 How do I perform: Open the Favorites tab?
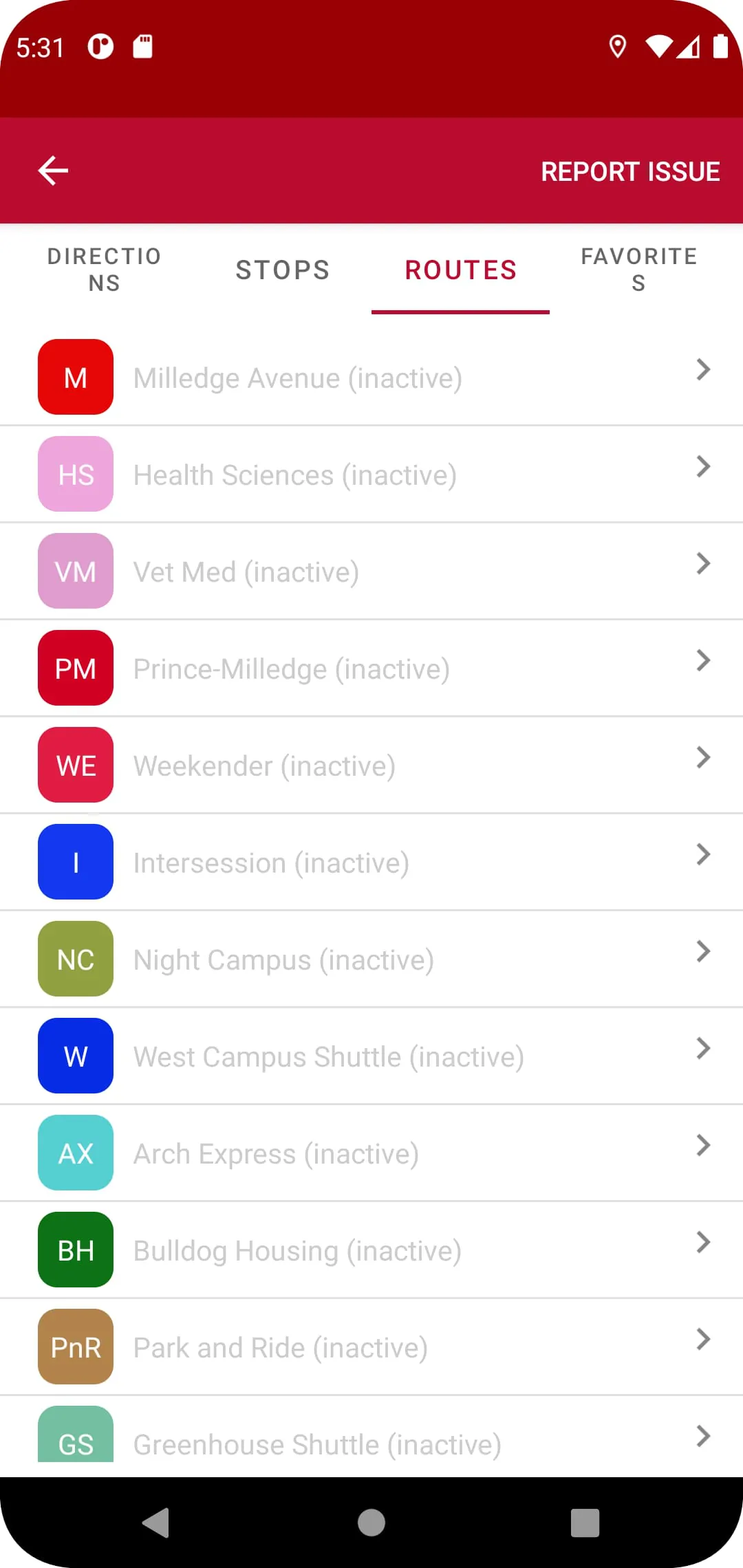638,270
